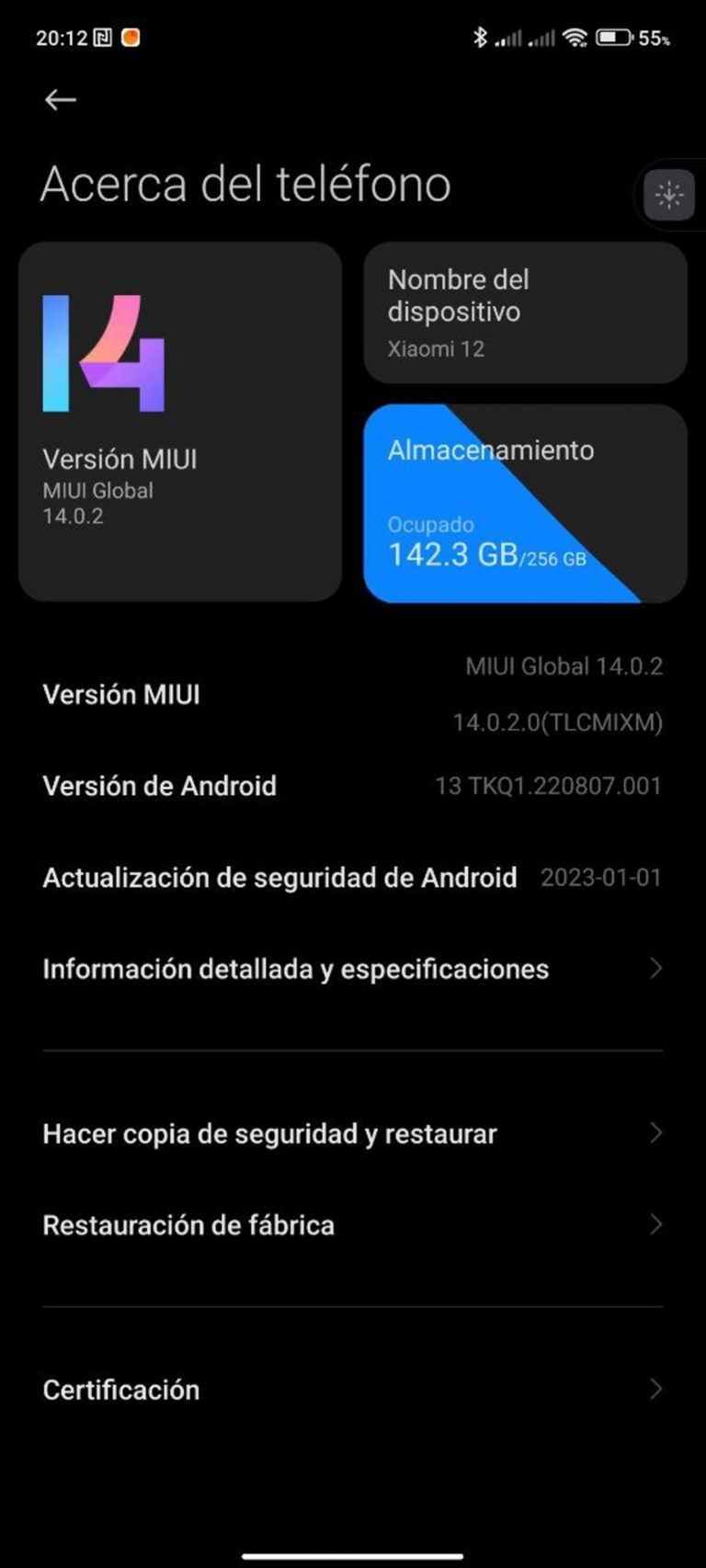
Task: Tap the NFC icon in the status bar
Action: [x=104, y=38]
